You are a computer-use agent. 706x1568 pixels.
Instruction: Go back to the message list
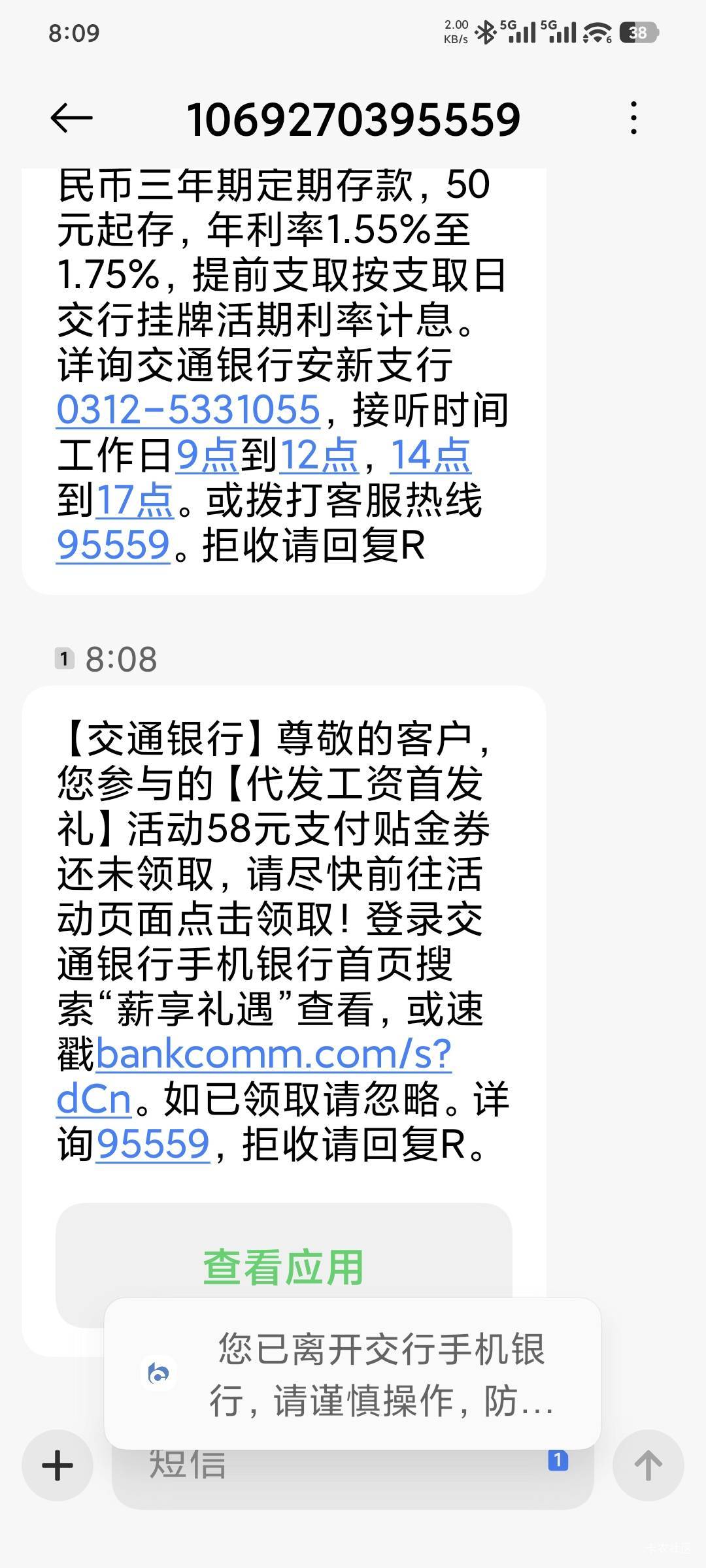click(71, 119)
